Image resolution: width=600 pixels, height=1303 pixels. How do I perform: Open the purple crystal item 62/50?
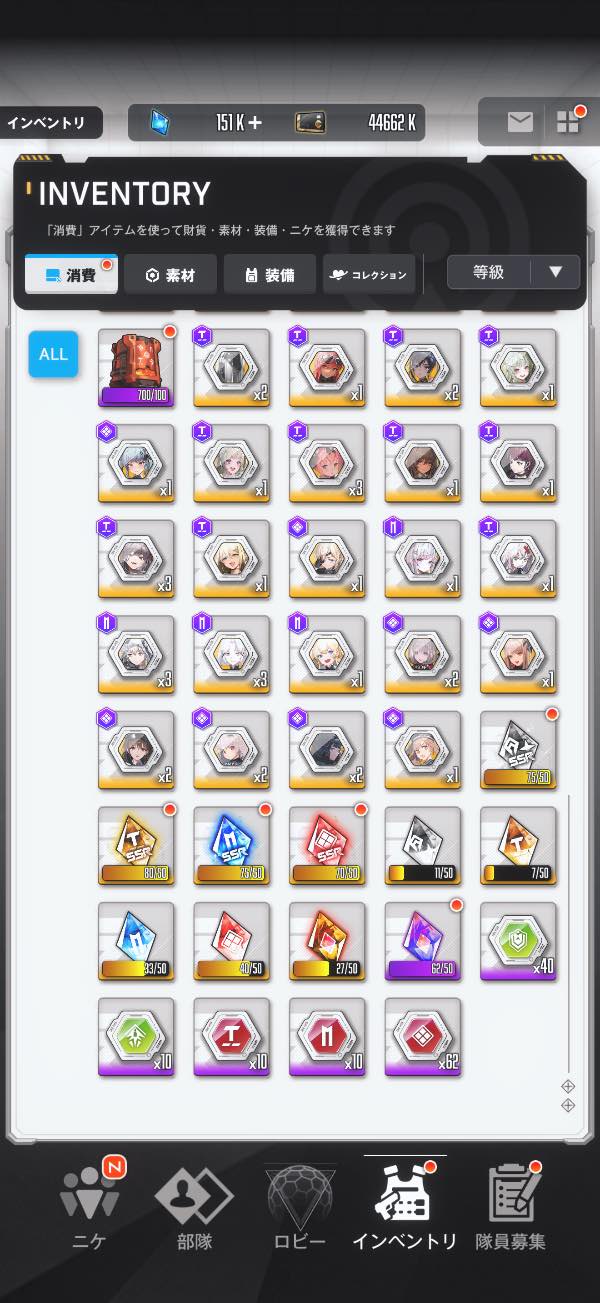[x=423, y=941]
